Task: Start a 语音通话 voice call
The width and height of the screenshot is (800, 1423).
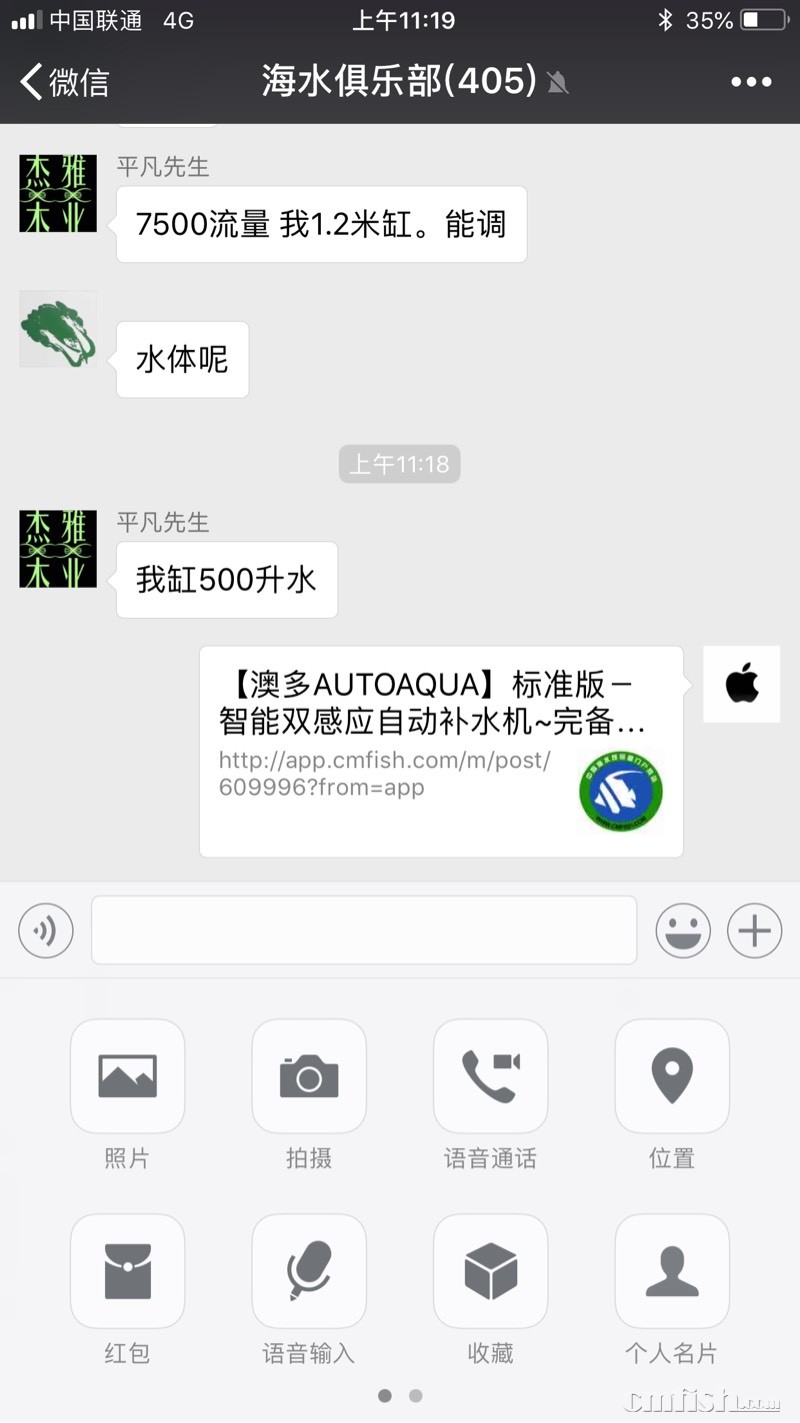Action: (x=490, y=1077)
